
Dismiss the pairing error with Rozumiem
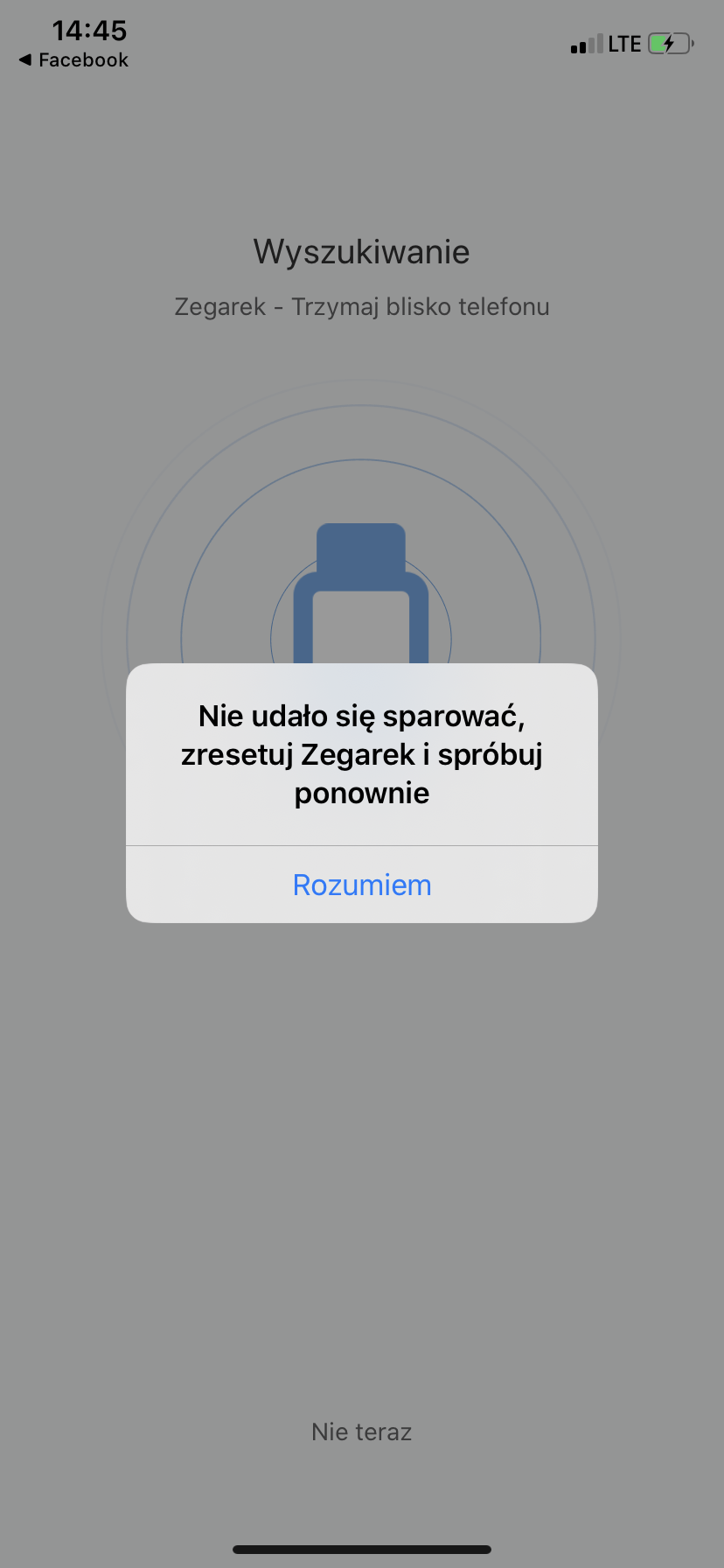[x=362, y=885]
